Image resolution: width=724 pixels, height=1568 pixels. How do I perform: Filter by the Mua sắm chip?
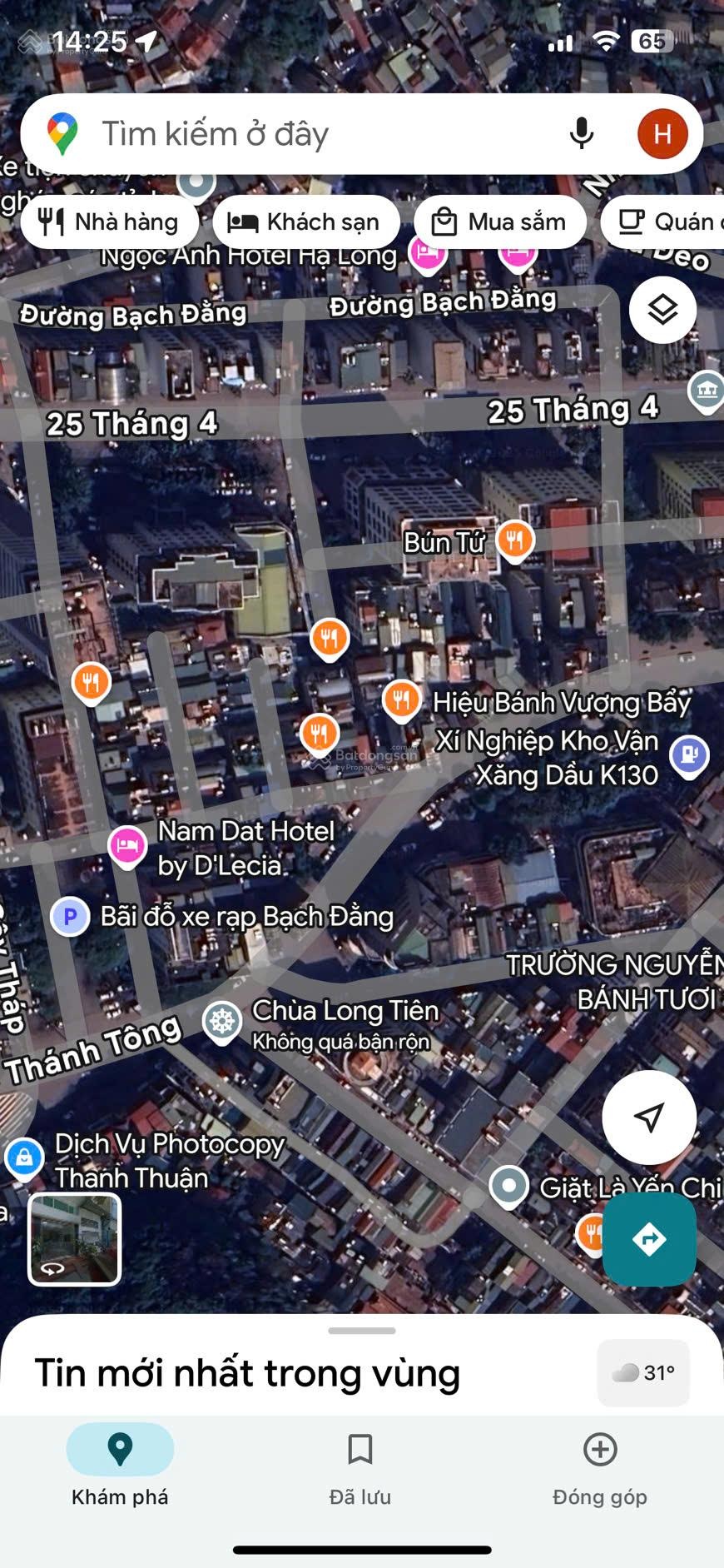point(500,222)
